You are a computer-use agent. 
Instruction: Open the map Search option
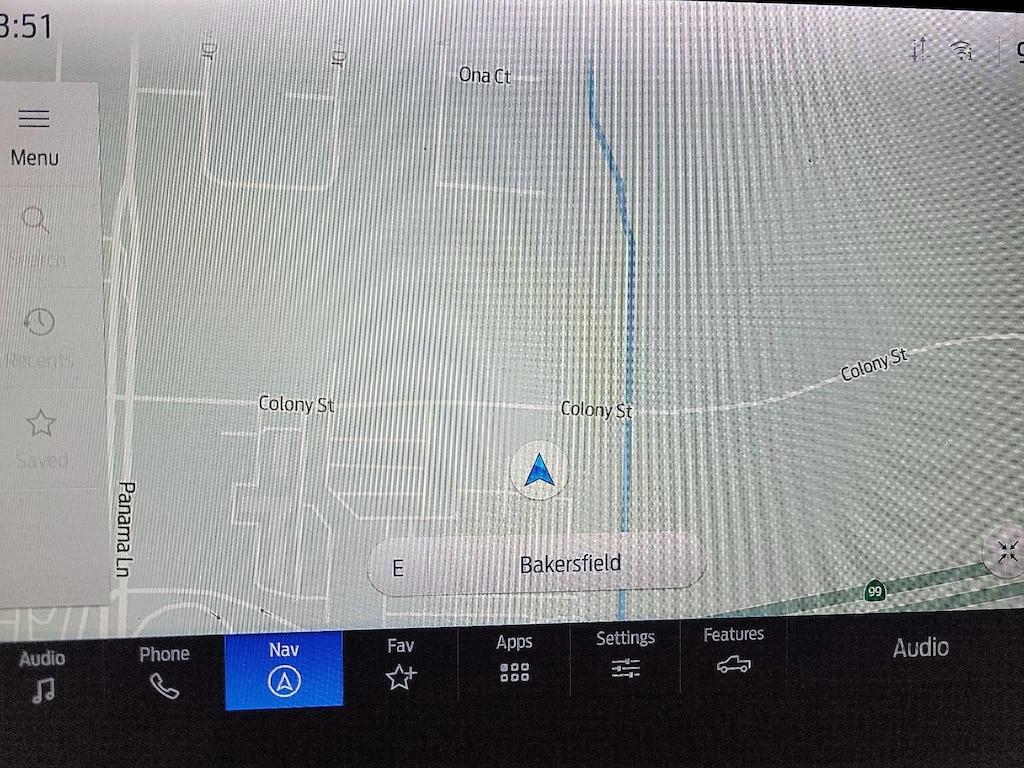click(36, 236)
